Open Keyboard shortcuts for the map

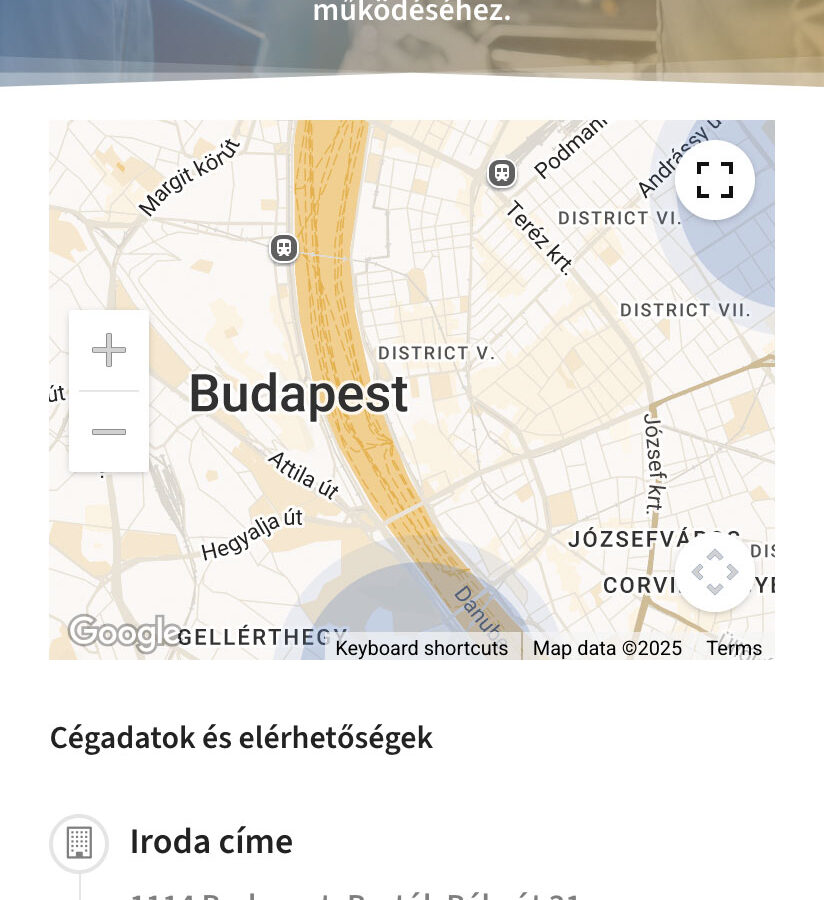pyautogui.click(x=421, y=648)
